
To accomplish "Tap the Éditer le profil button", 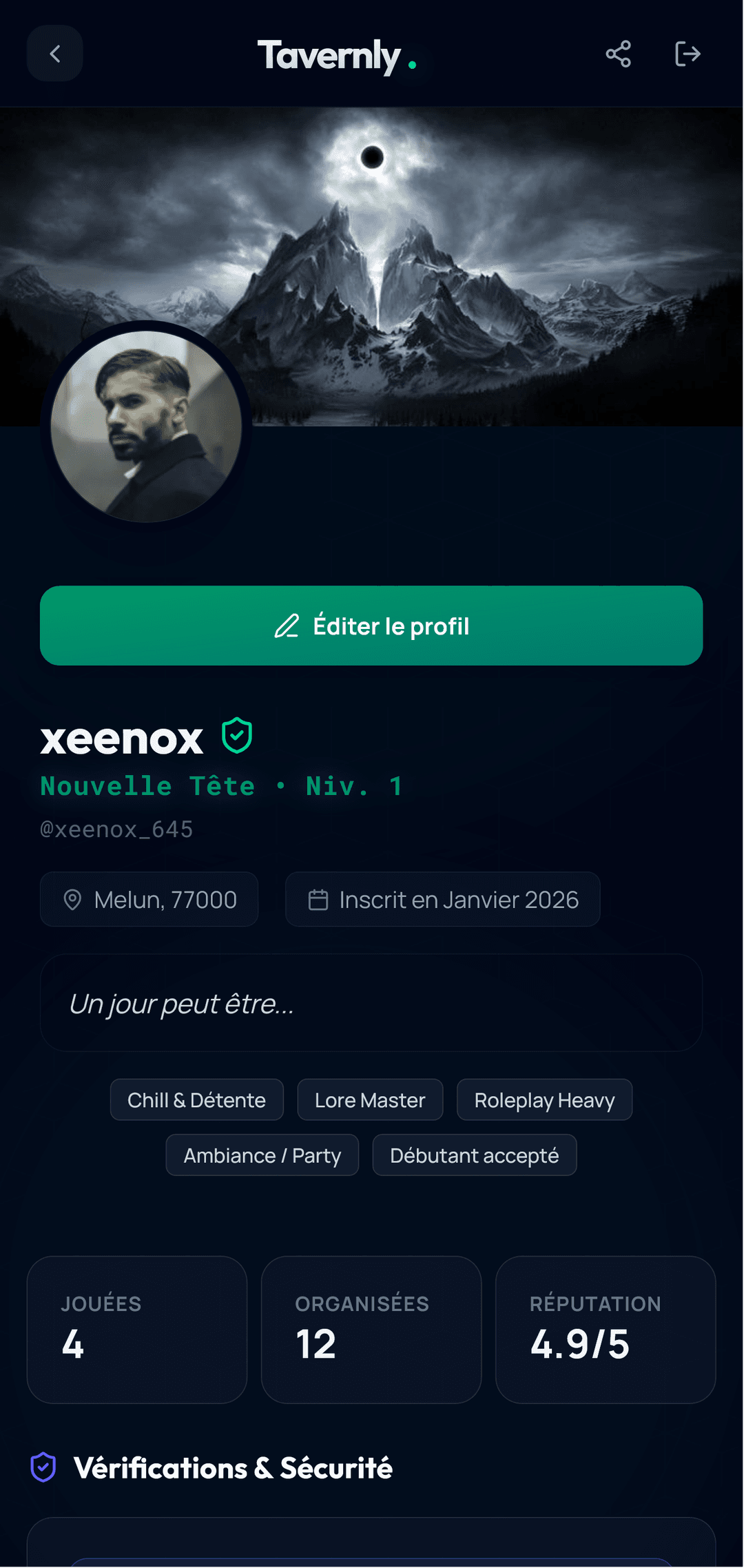I will 372,626.
